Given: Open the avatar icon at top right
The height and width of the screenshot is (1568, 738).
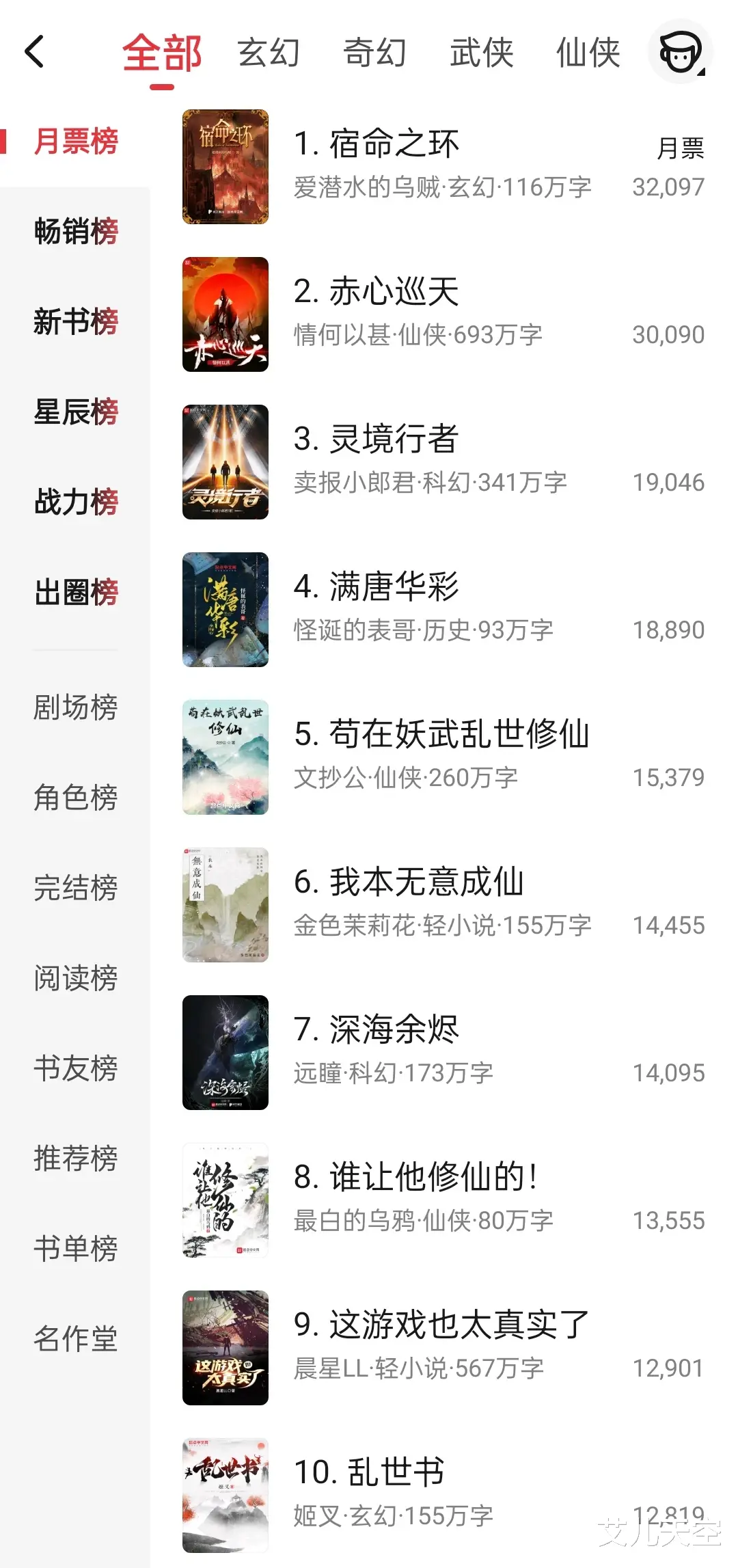Looking at the screenshot, I should [x=680, y=52].
